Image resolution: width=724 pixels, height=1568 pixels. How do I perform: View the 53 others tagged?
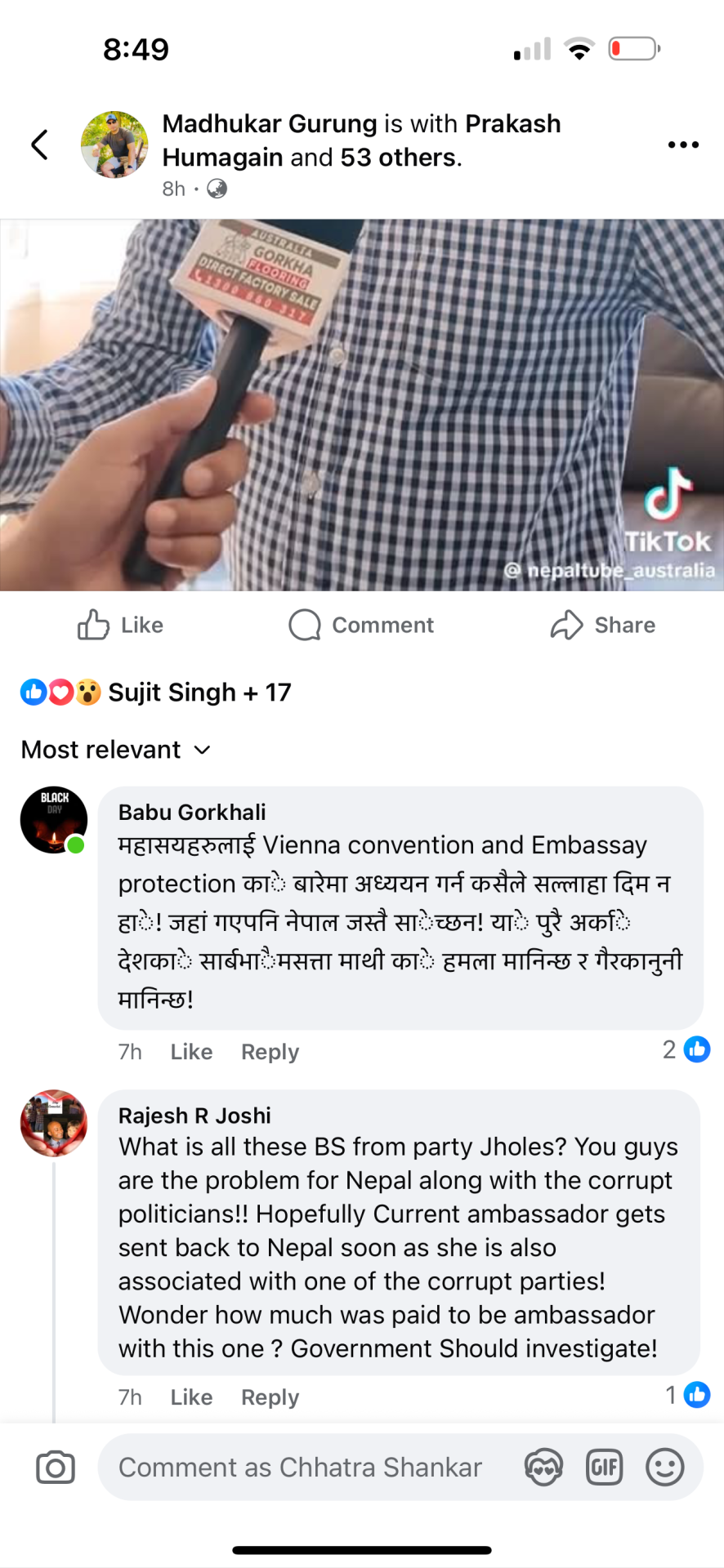(400, 157)
